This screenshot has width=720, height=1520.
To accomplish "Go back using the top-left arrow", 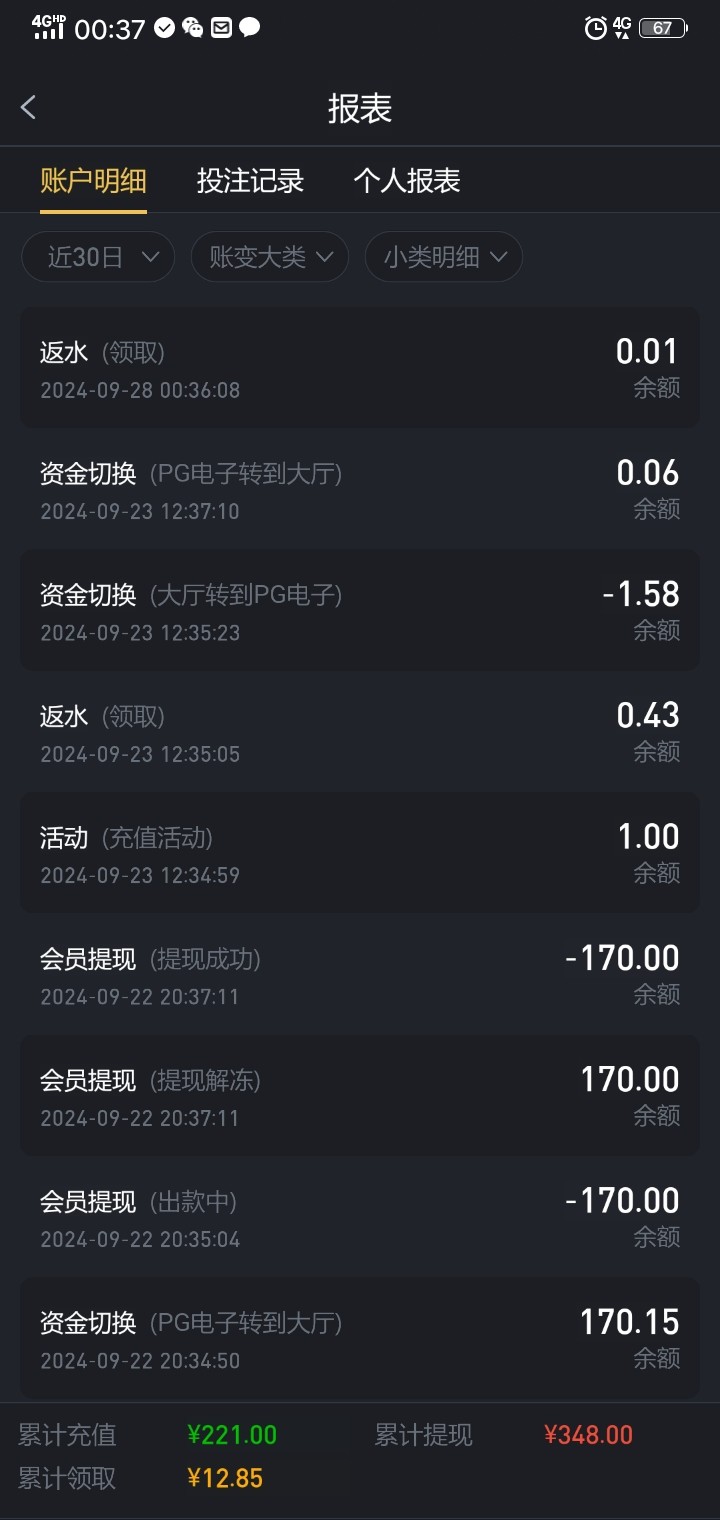I will (x=28, y=108).
